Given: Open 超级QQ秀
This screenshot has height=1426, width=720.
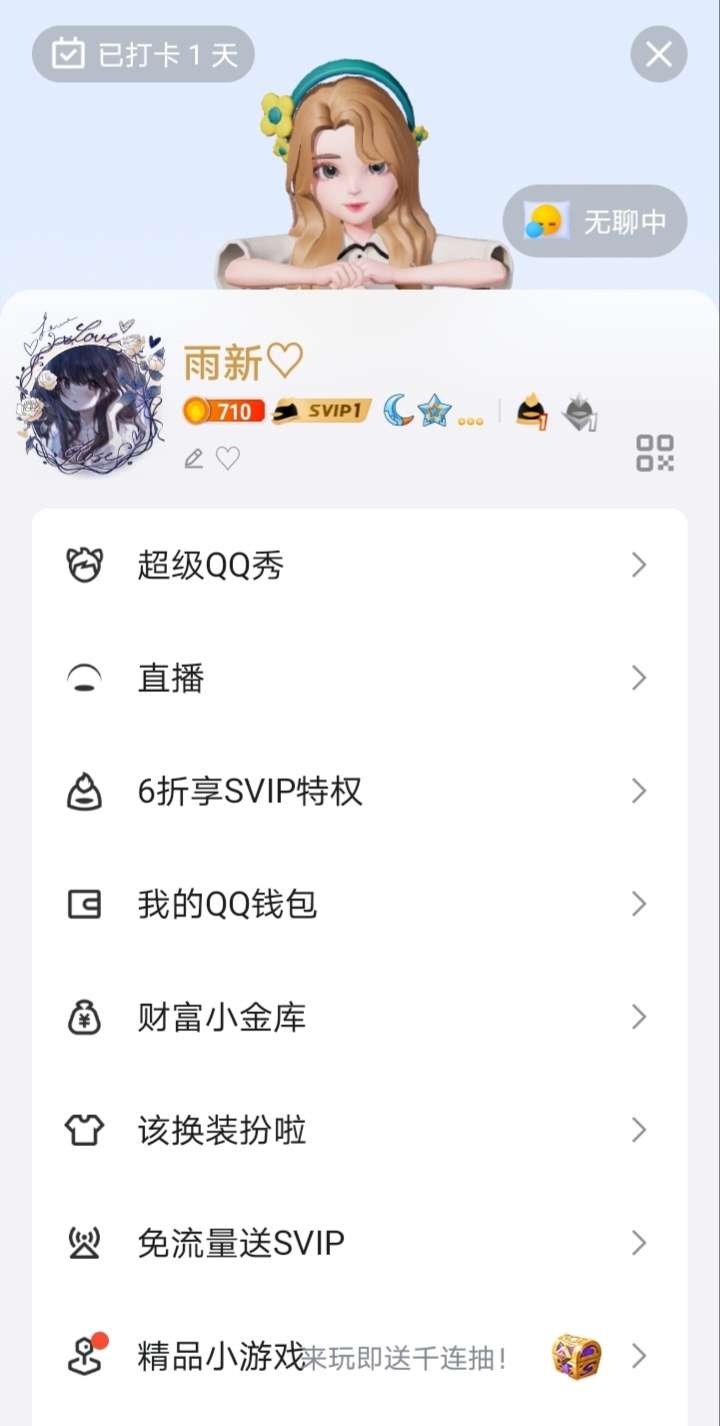Looking at the screenshot, I should tap(360, 566).
